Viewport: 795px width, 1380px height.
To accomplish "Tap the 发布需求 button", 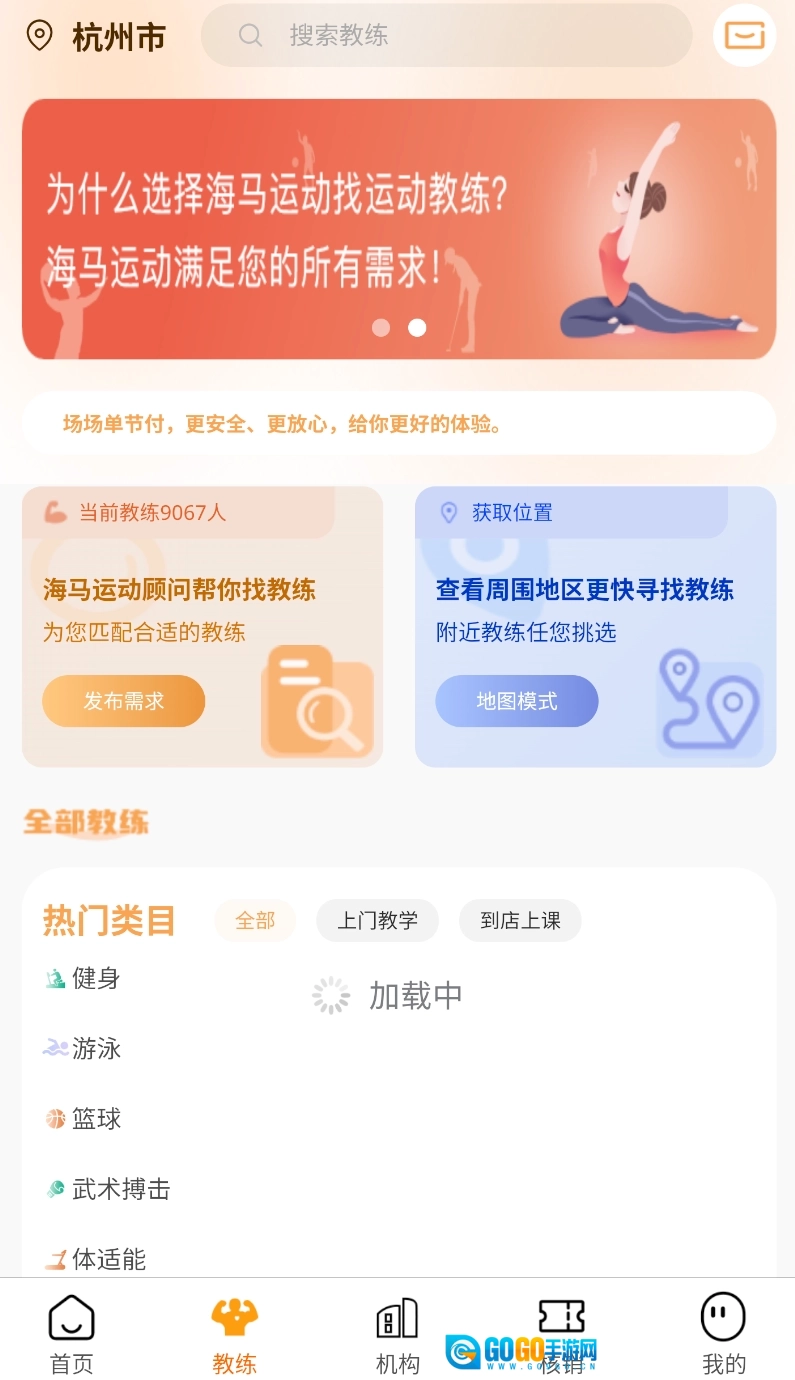I will (123, 701).
